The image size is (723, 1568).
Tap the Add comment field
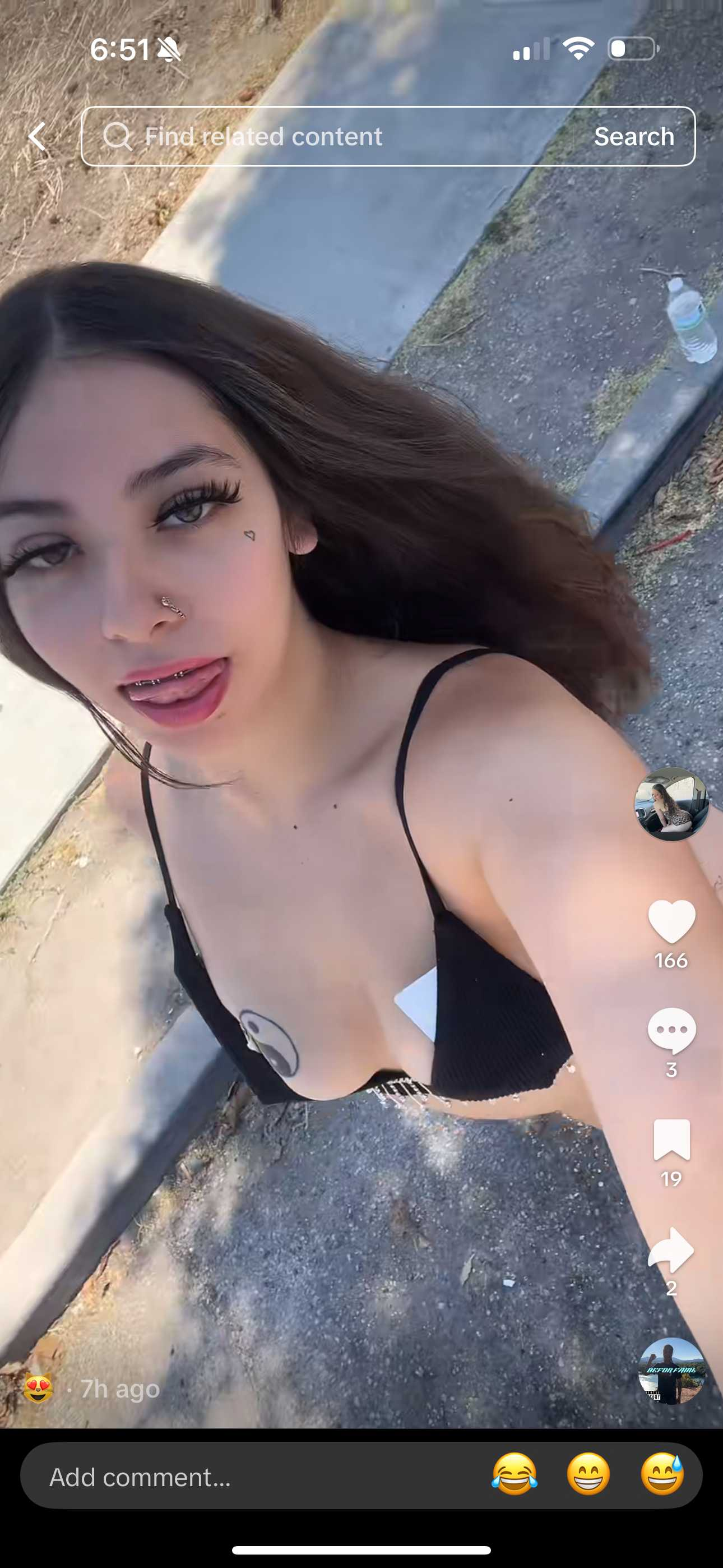[x=256, y=1477]
